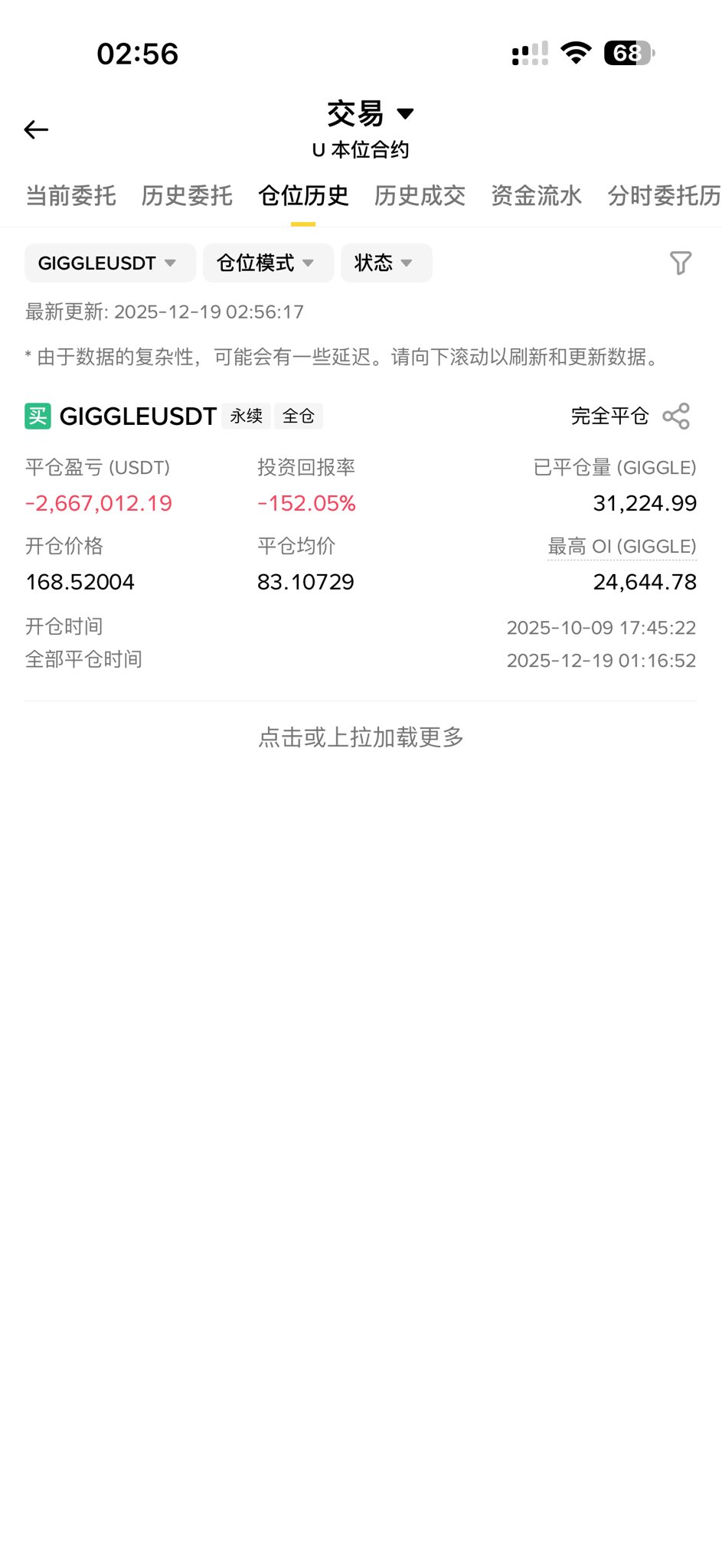This screenshot has height=1568, width=722.
Task: Select the 资金流水 tab
Action: [x=536, y=196]
